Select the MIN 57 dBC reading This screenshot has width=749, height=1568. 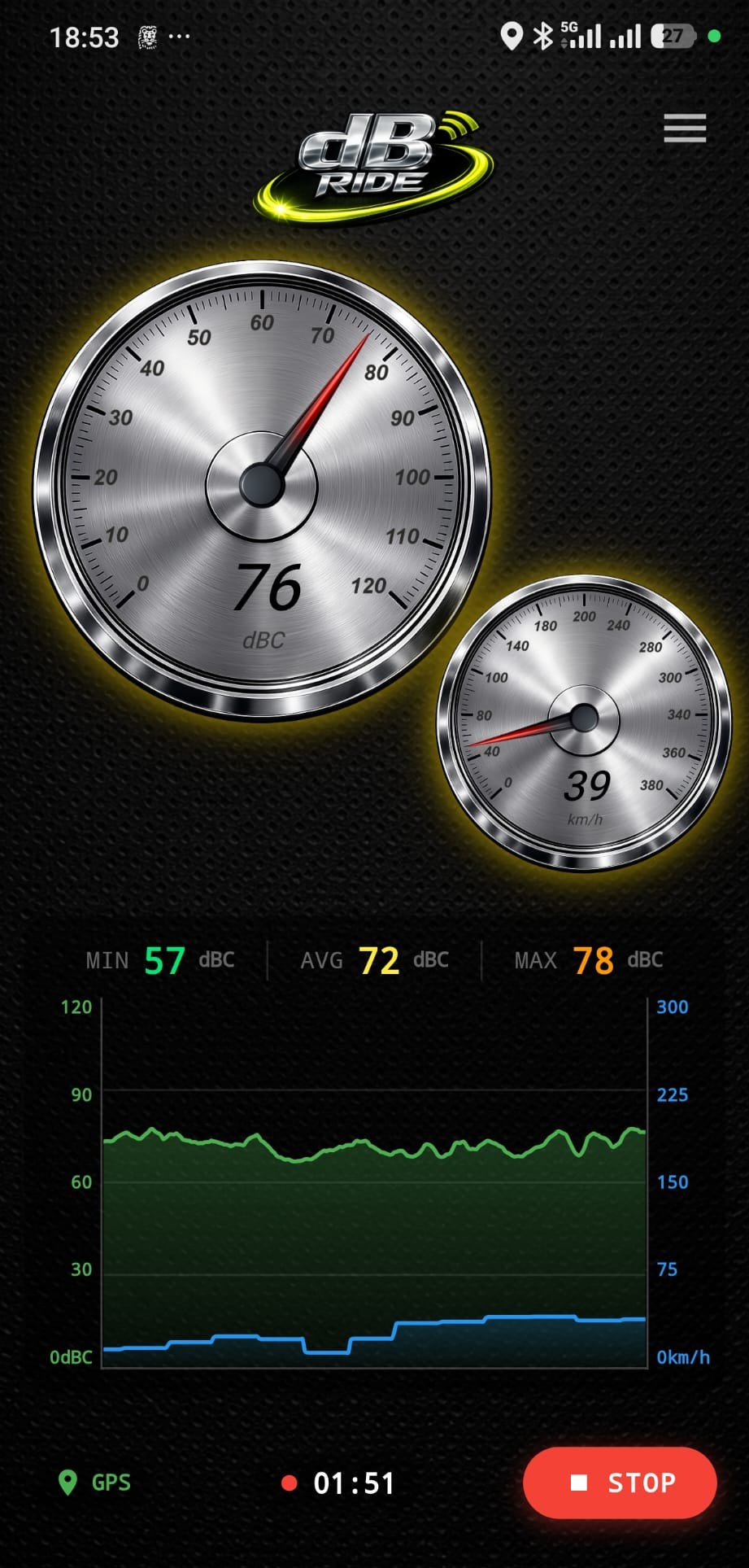159,960
